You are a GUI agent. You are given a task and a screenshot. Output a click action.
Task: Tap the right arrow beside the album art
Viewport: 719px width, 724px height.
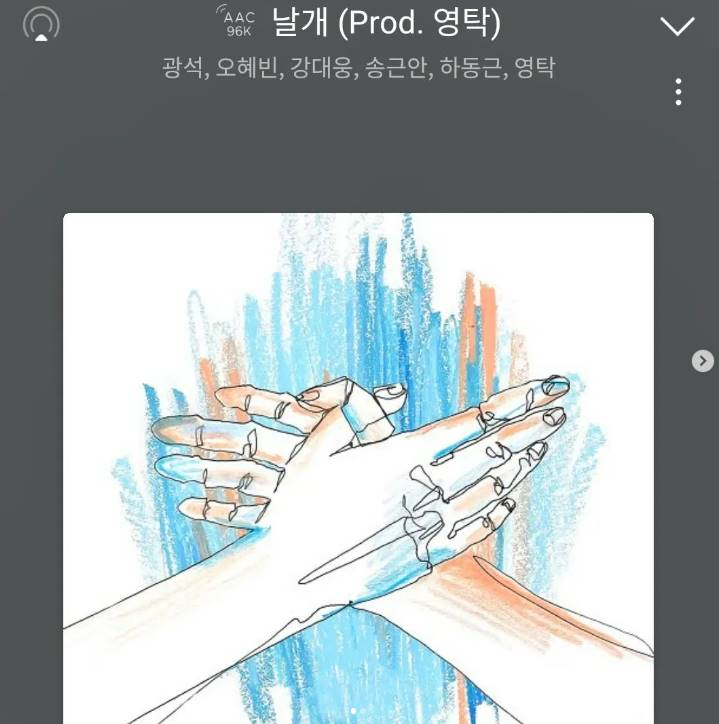tap(703, 361)
